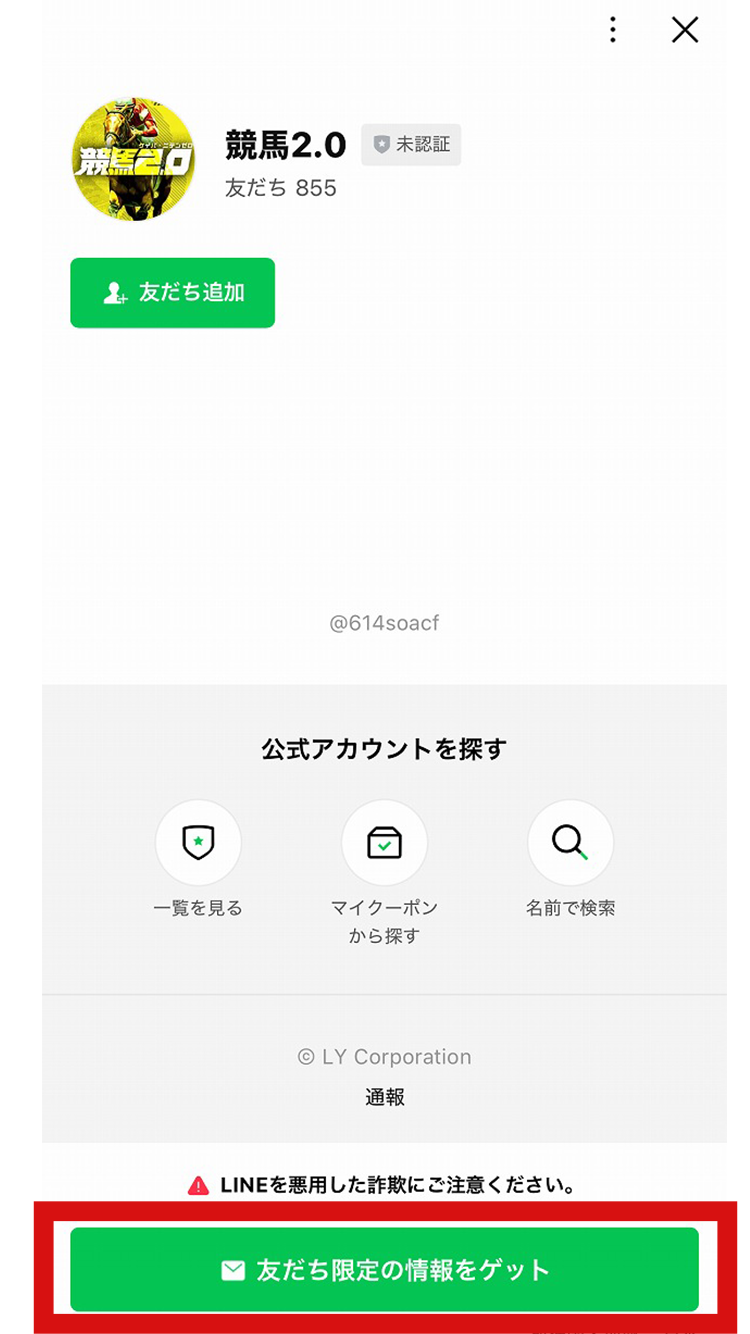The width and height of the screenshot is (750, 1334).
Task: Add 競馬2.0 as a friend
Action: click(171, 292)
